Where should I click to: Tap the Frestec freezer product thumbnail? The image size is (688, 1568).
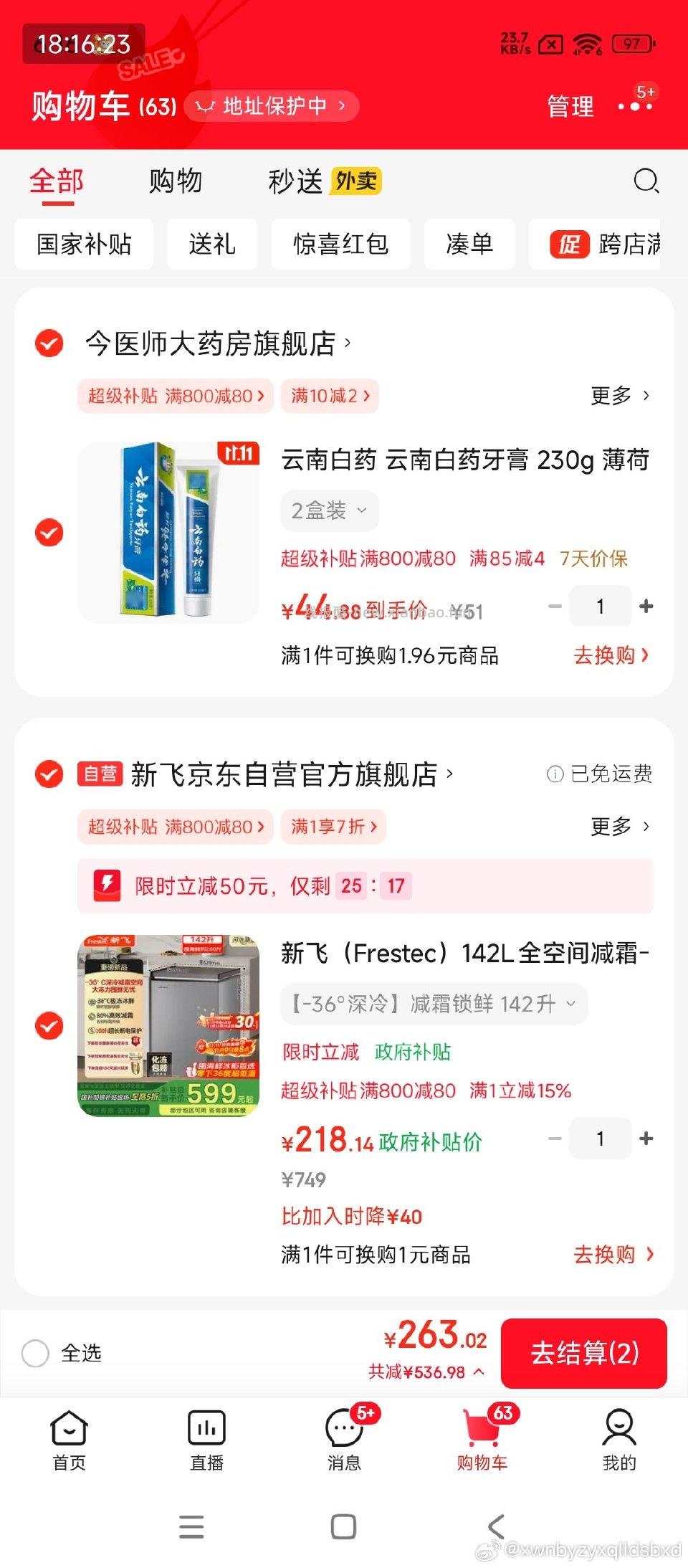pyautogui.click(x=168, y=1029)
